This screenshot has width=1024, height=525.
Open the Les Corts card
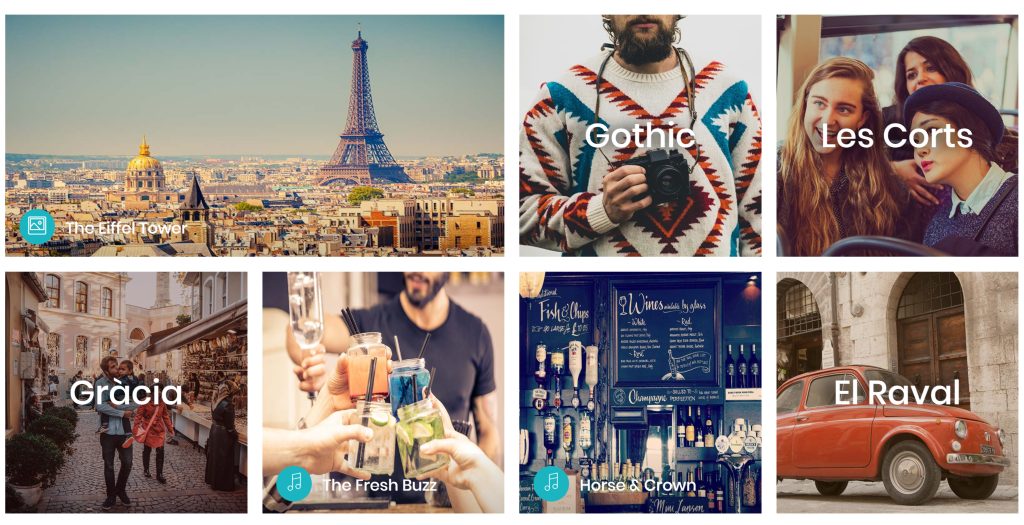897,135
